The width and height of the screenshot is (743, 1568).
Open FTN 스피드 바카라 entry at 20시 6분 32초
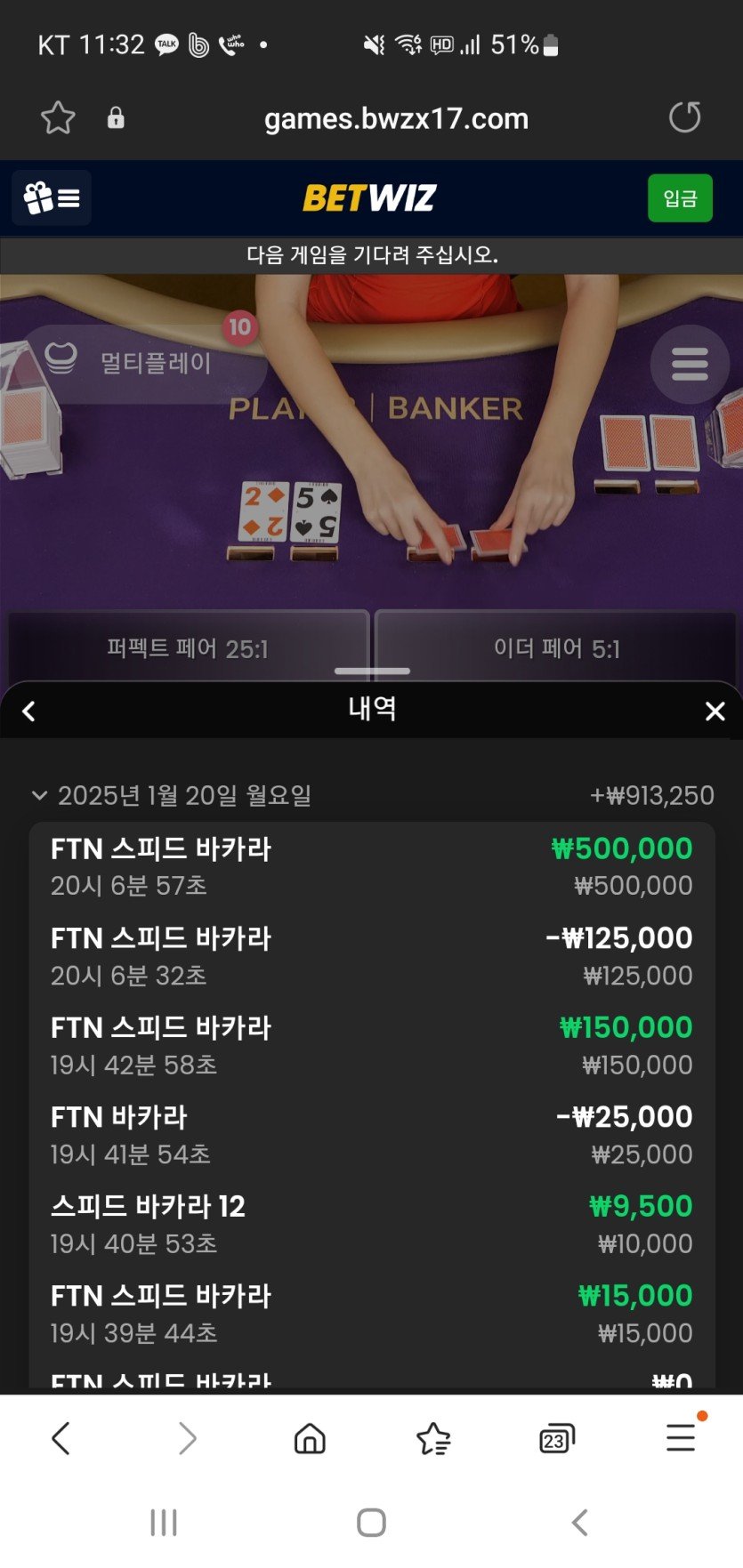(371, 956)
